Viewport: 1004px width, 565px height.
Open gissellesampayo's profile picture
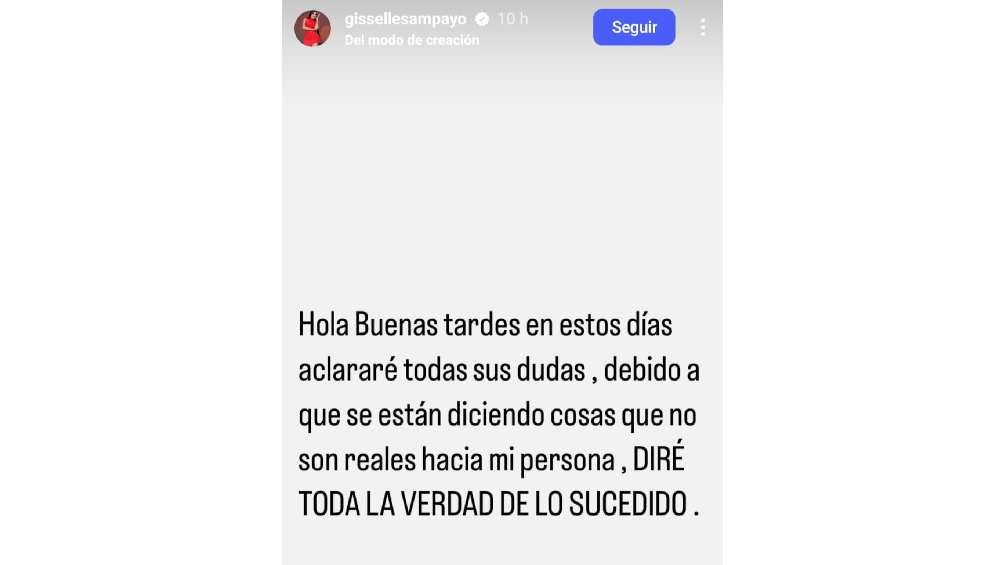point(312,28)
